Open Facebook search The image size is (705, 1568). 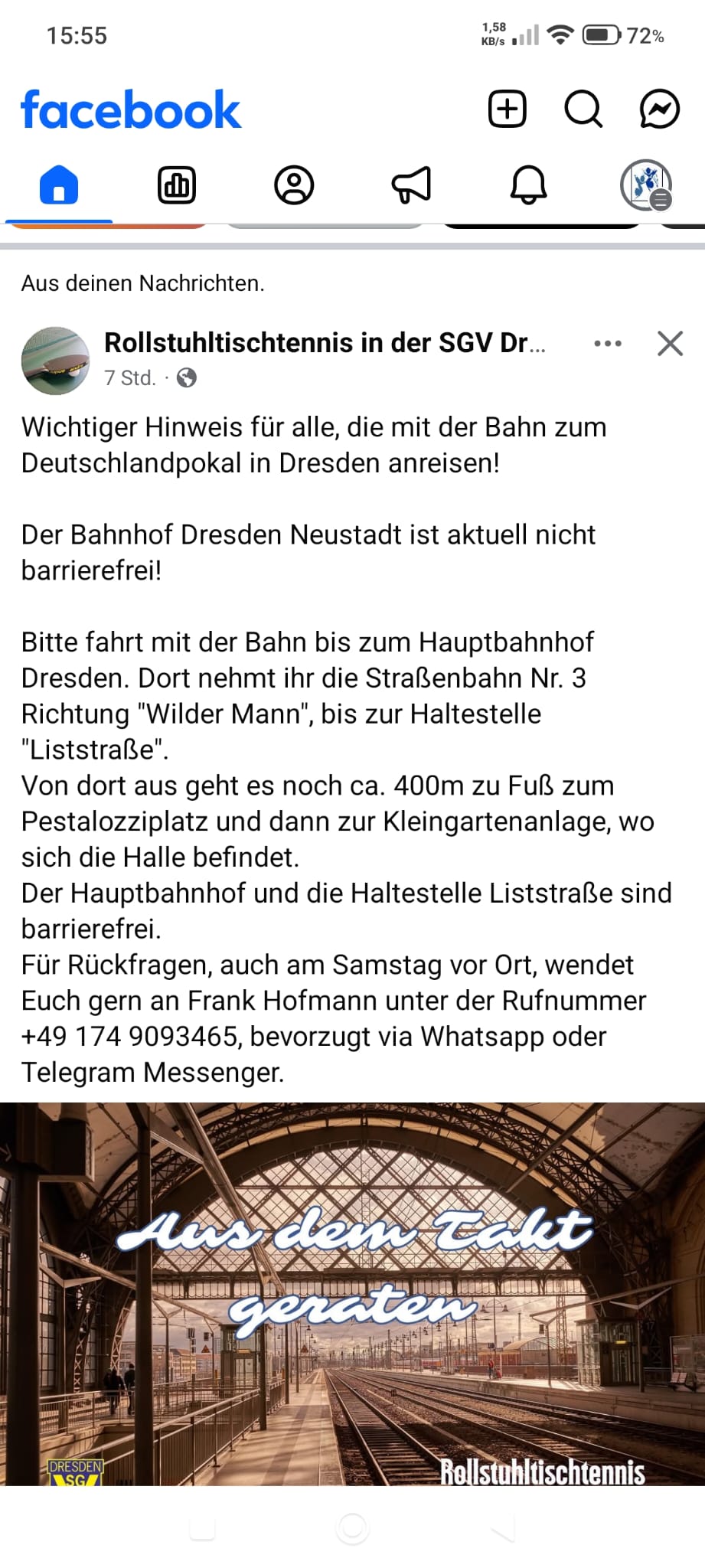[x=583, y=109]
